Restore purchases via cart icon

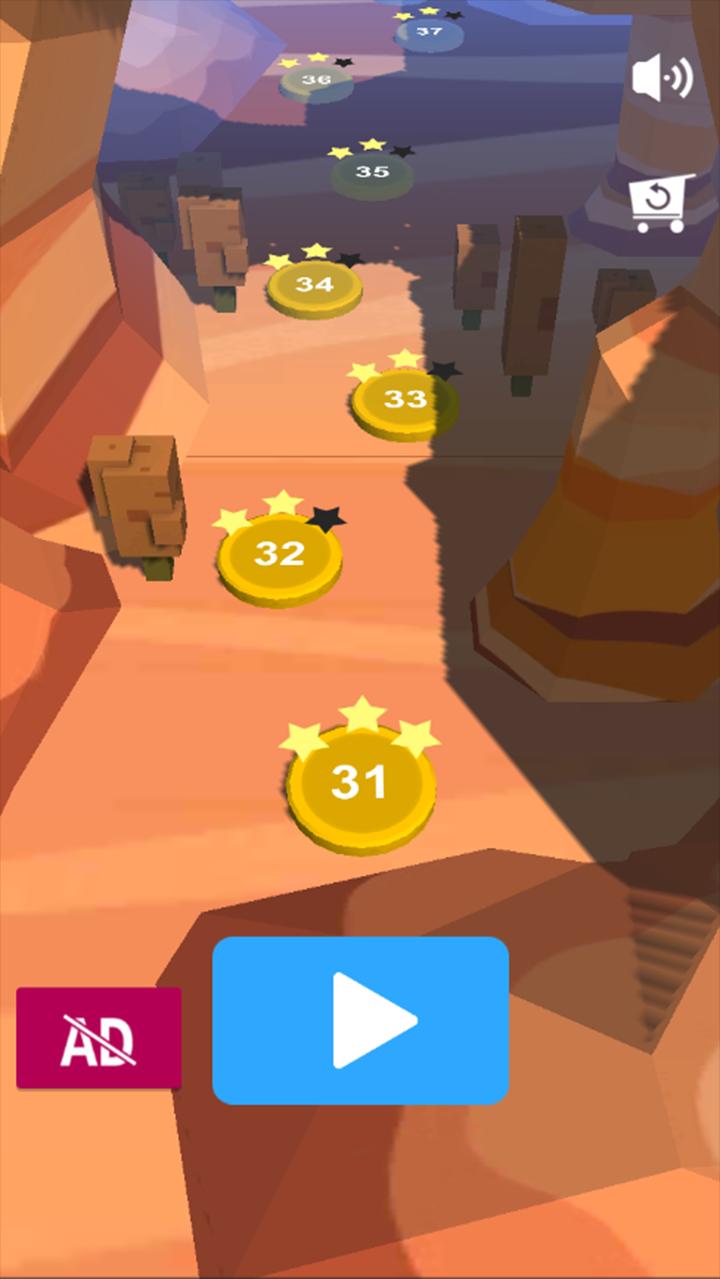tap(661, 203)
